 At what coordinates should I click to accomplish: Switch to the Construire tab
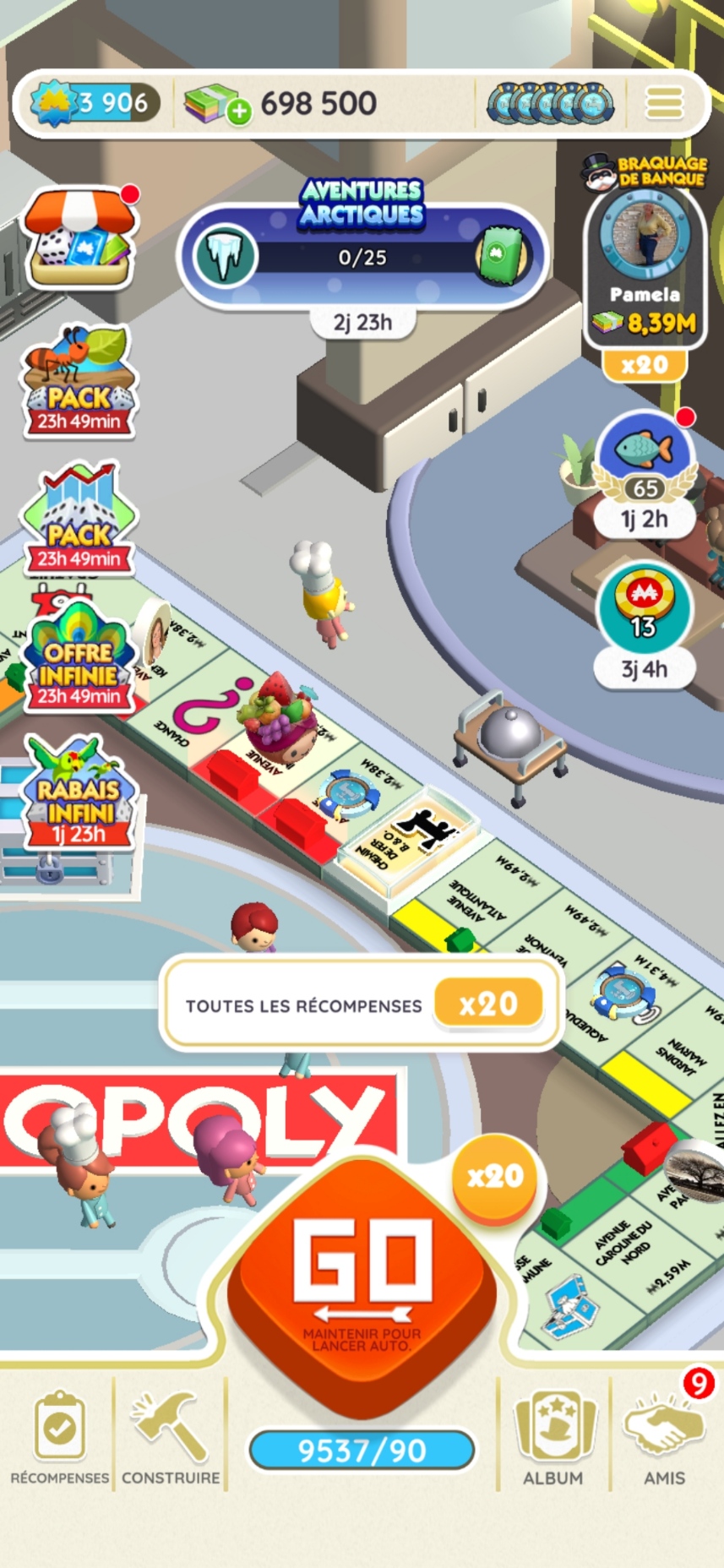click(171, 1438)
